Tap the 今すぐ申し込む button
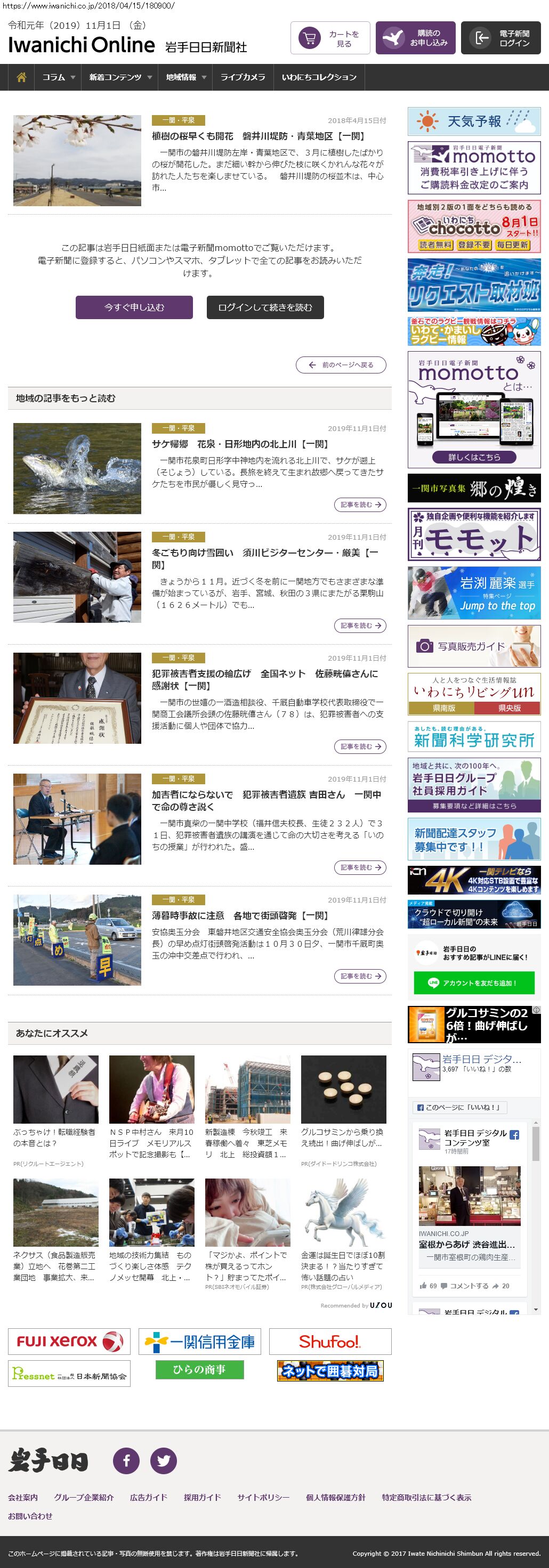 pyautogui.click(x=134, y=307)
